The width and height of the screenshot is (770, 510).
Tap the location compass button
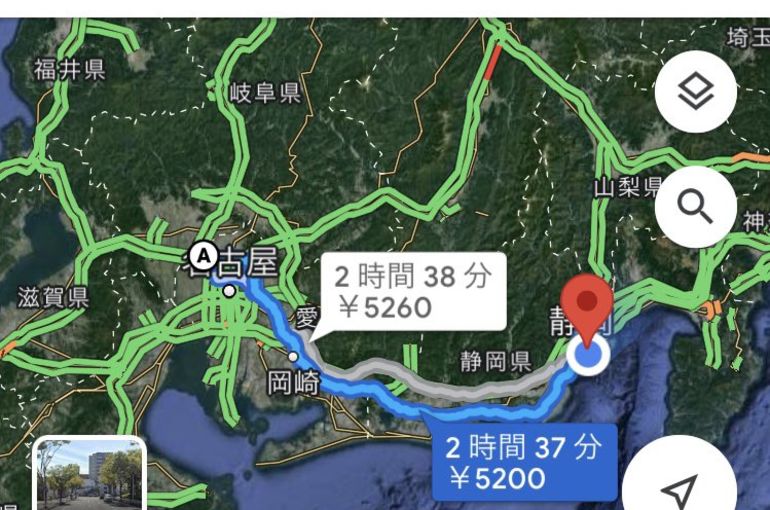point(680,487)
